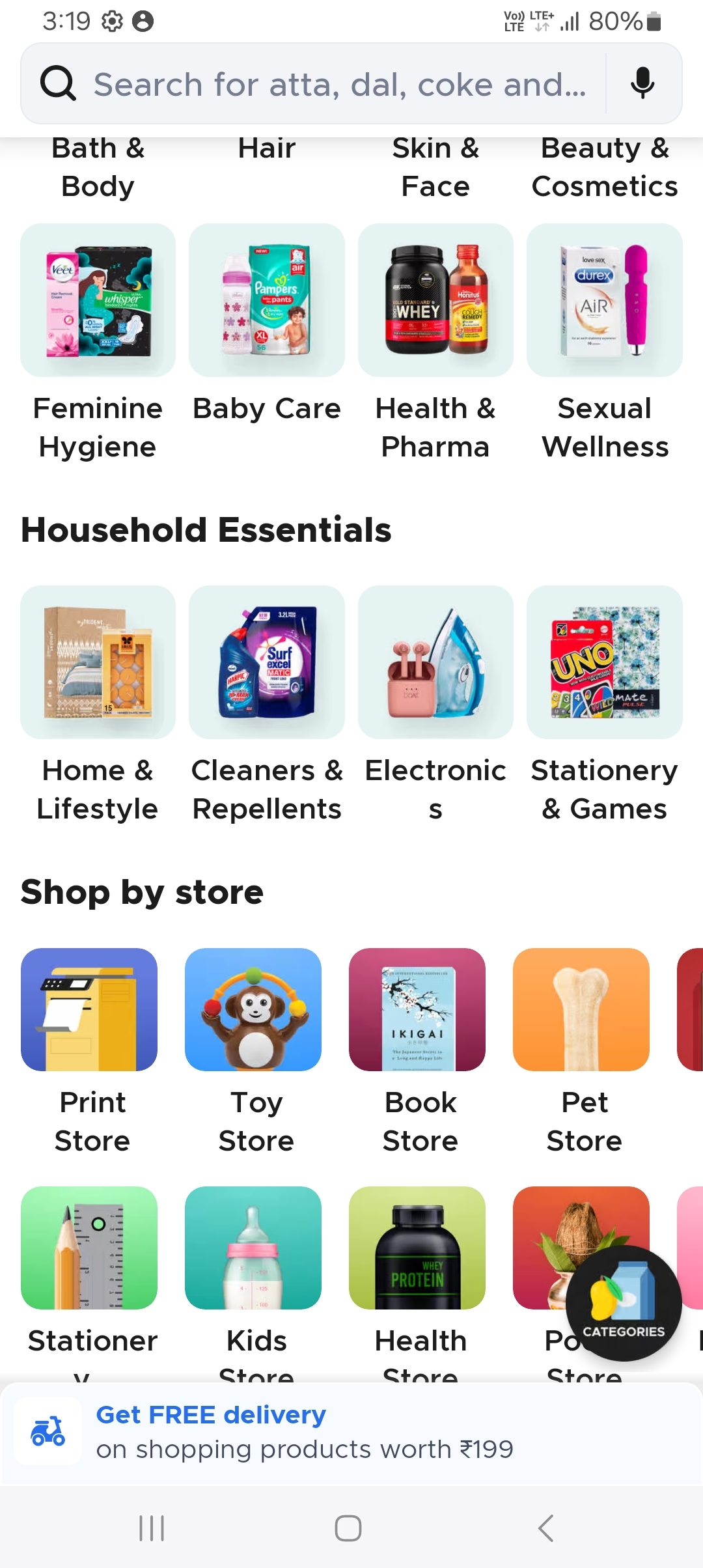Open the Electronics category
The height and width of the screenshot is (1568, 703).
click(x=435, y=662)
